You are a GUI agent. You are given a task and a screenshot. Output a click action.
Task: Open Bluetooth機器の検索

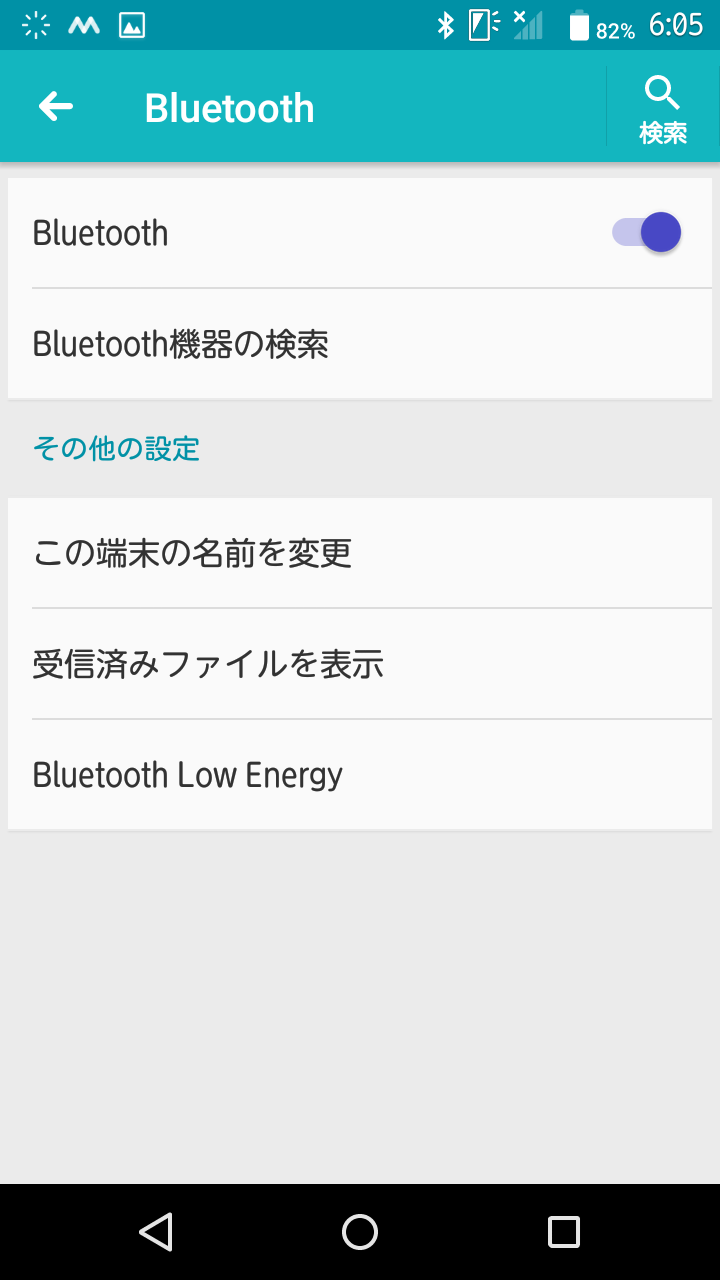coord(360,344)
